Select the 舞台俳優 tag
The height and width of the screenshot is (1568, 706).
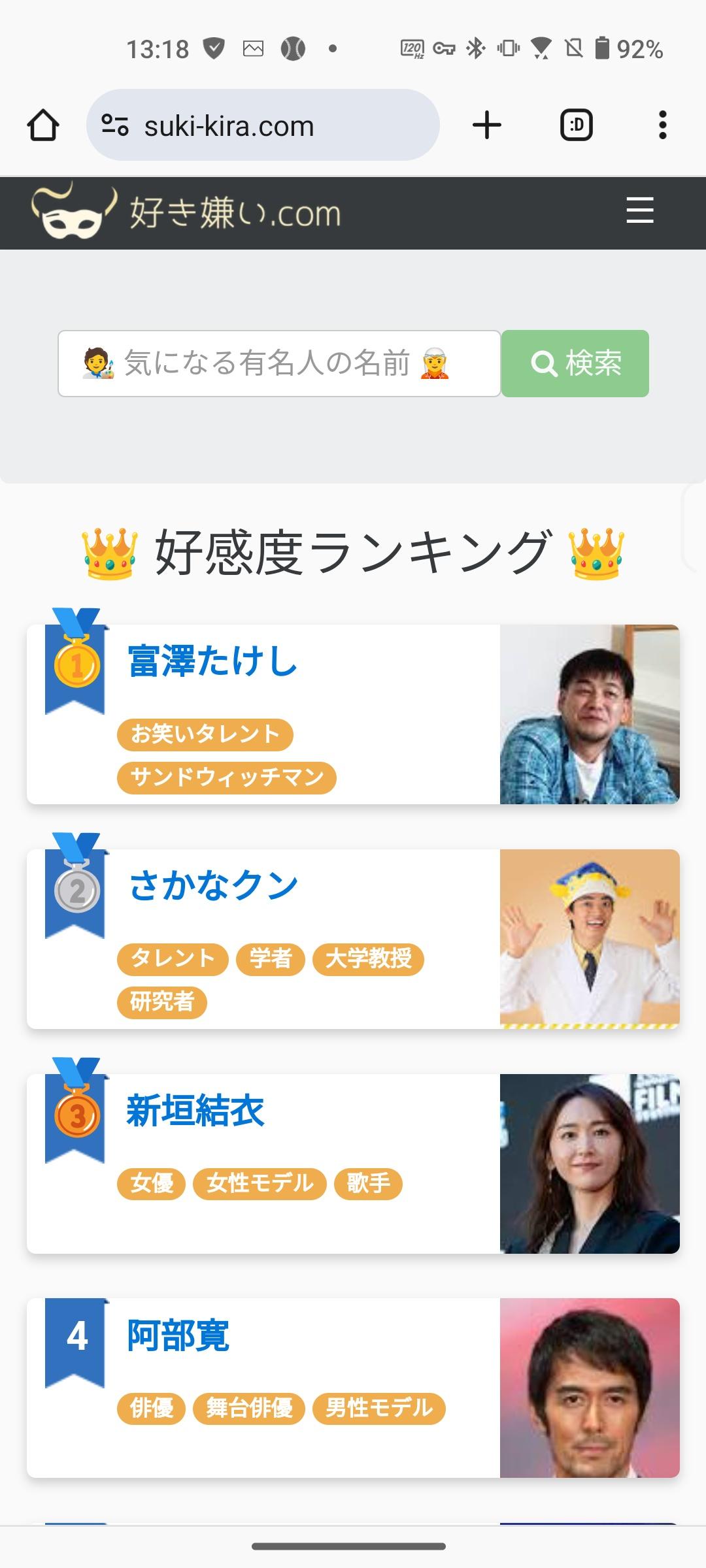click(x=249, y=1409)
